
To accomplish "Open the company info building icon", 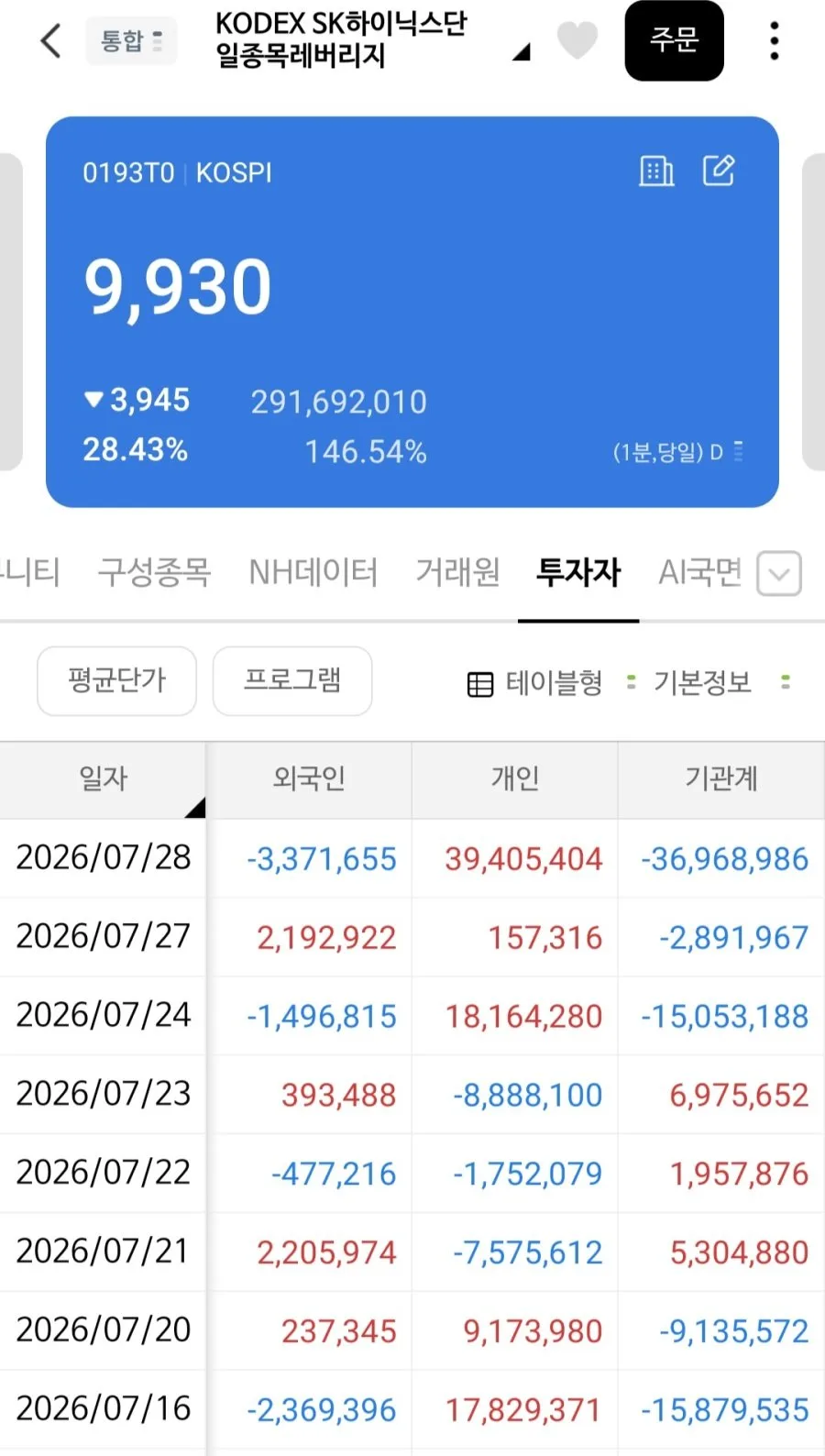I will pos(656,171).
